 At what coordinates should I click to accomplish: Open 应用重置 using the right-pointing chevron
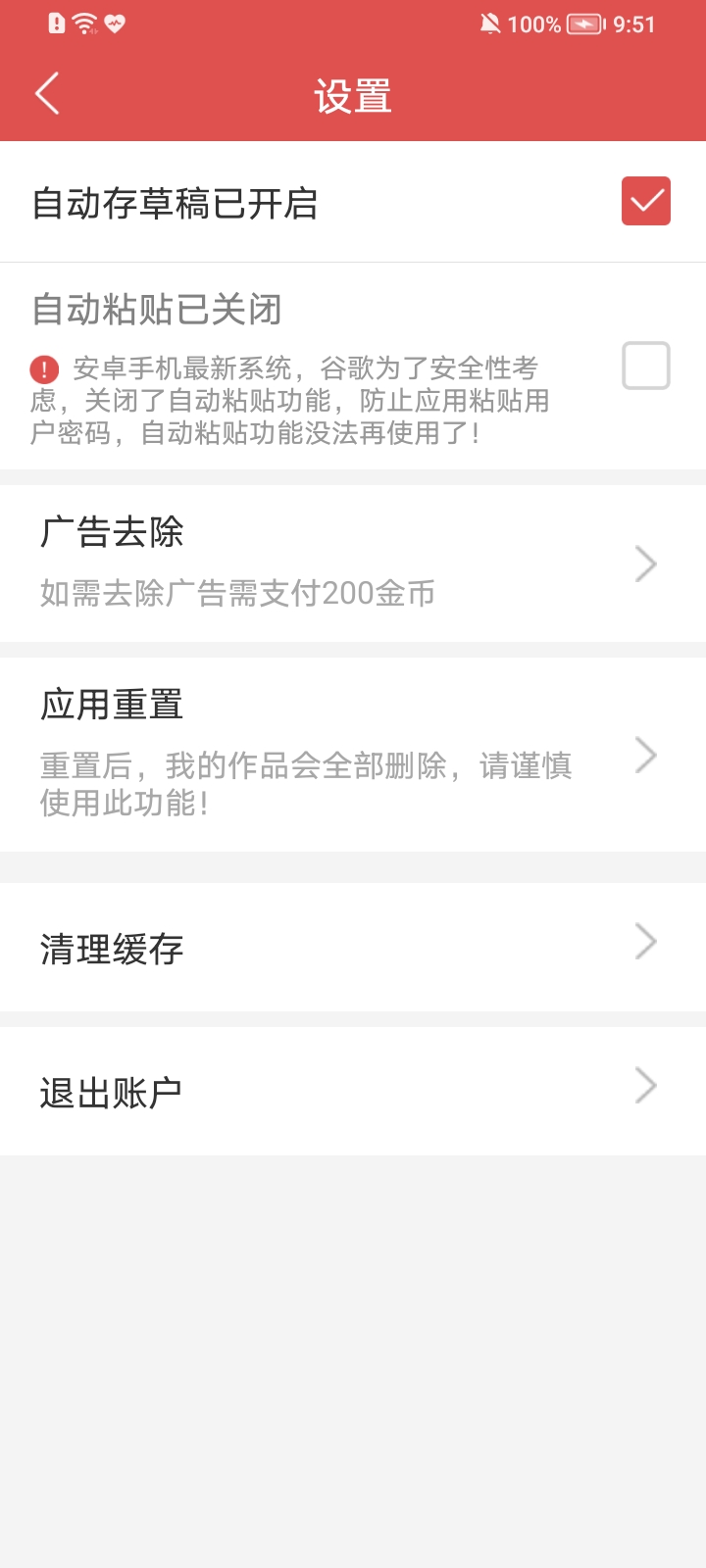(645, 755)
